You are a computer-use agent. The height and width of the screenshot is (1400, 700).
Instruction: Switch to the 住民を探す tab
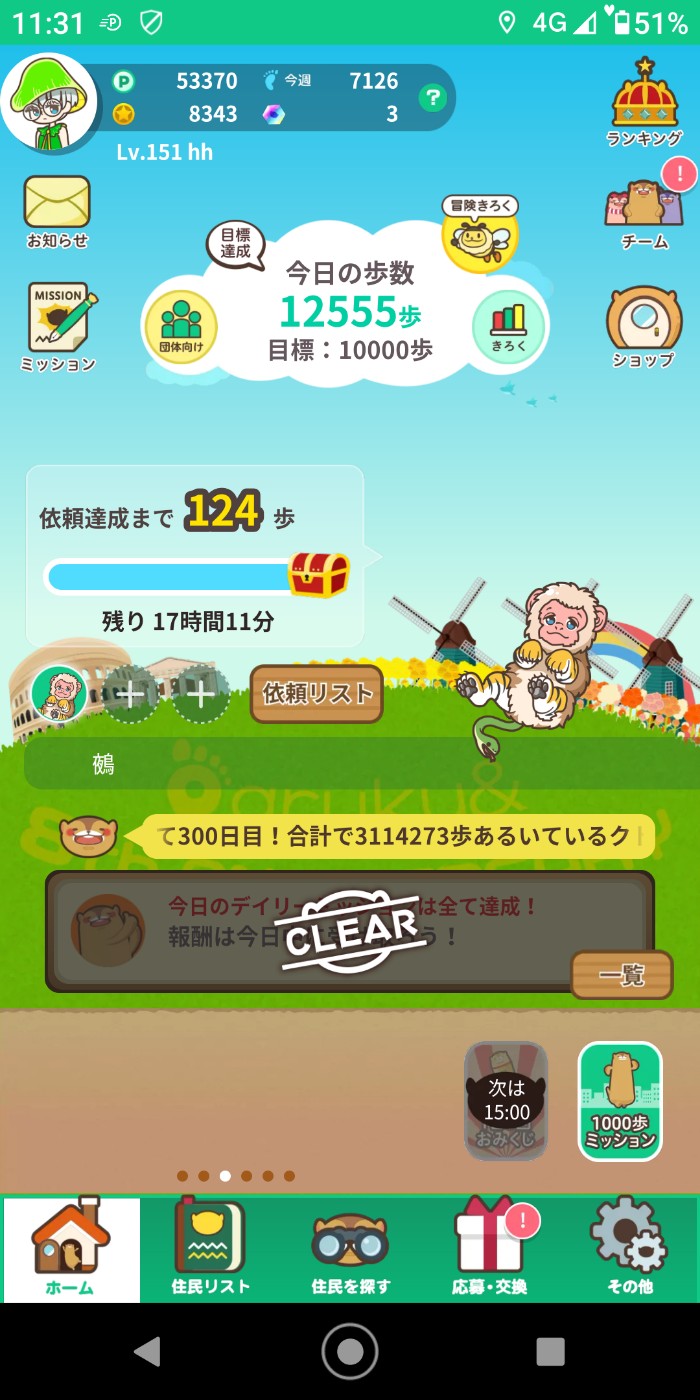[x=349, y=1248]
